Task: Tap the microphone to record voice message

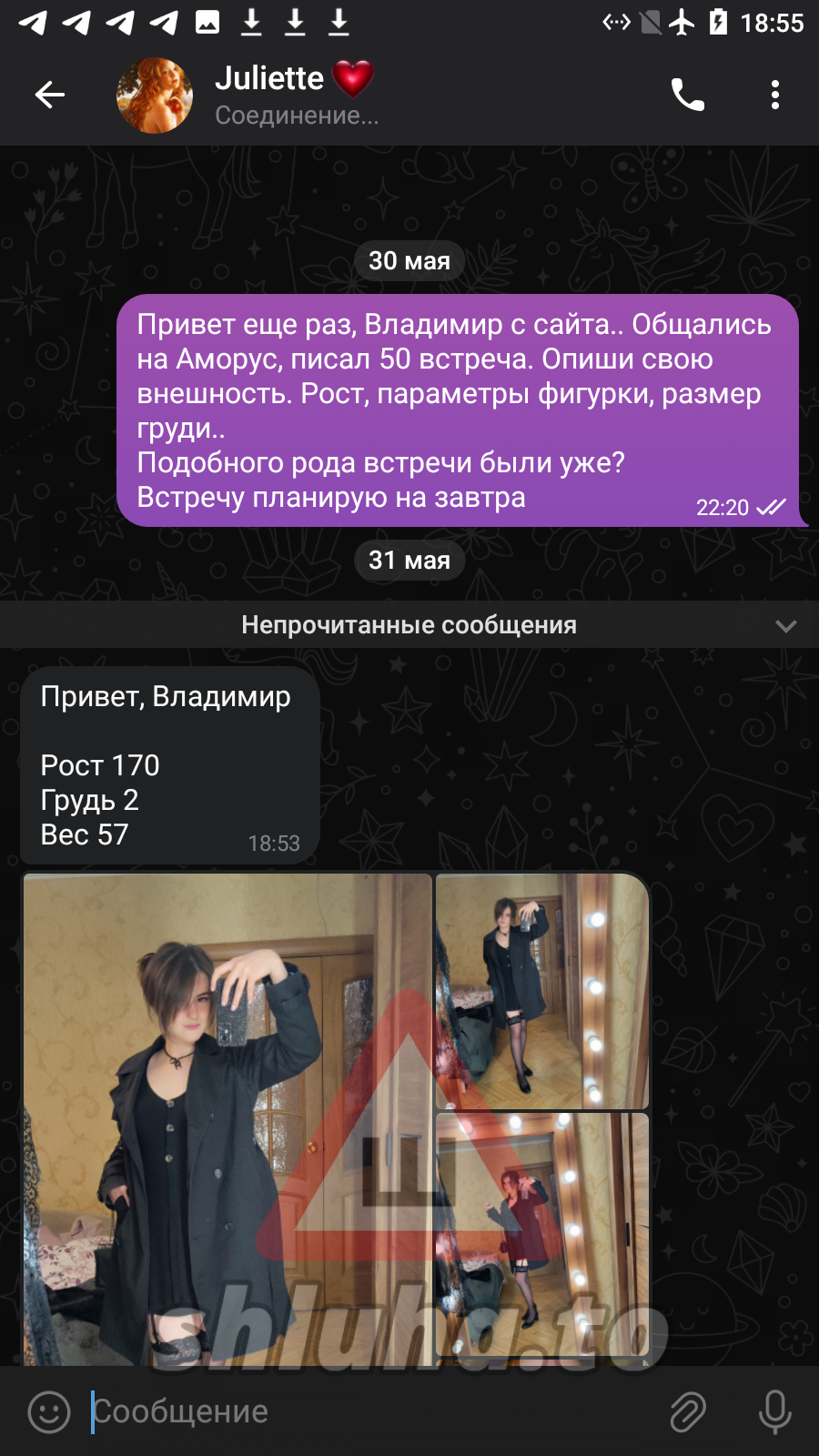Action: (774, 1411)
